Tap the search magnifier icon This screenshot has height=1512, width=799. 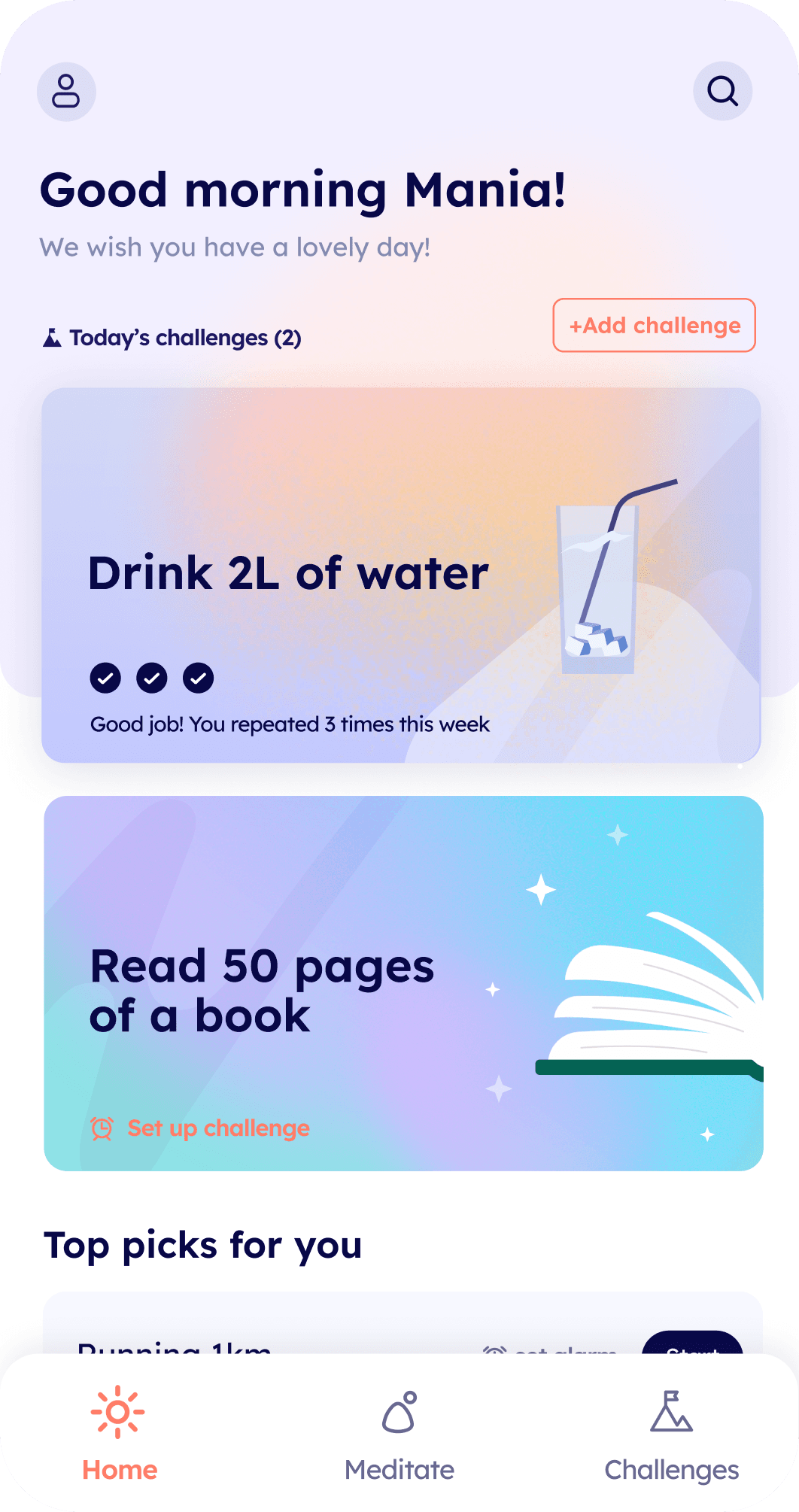click(722, 90)
